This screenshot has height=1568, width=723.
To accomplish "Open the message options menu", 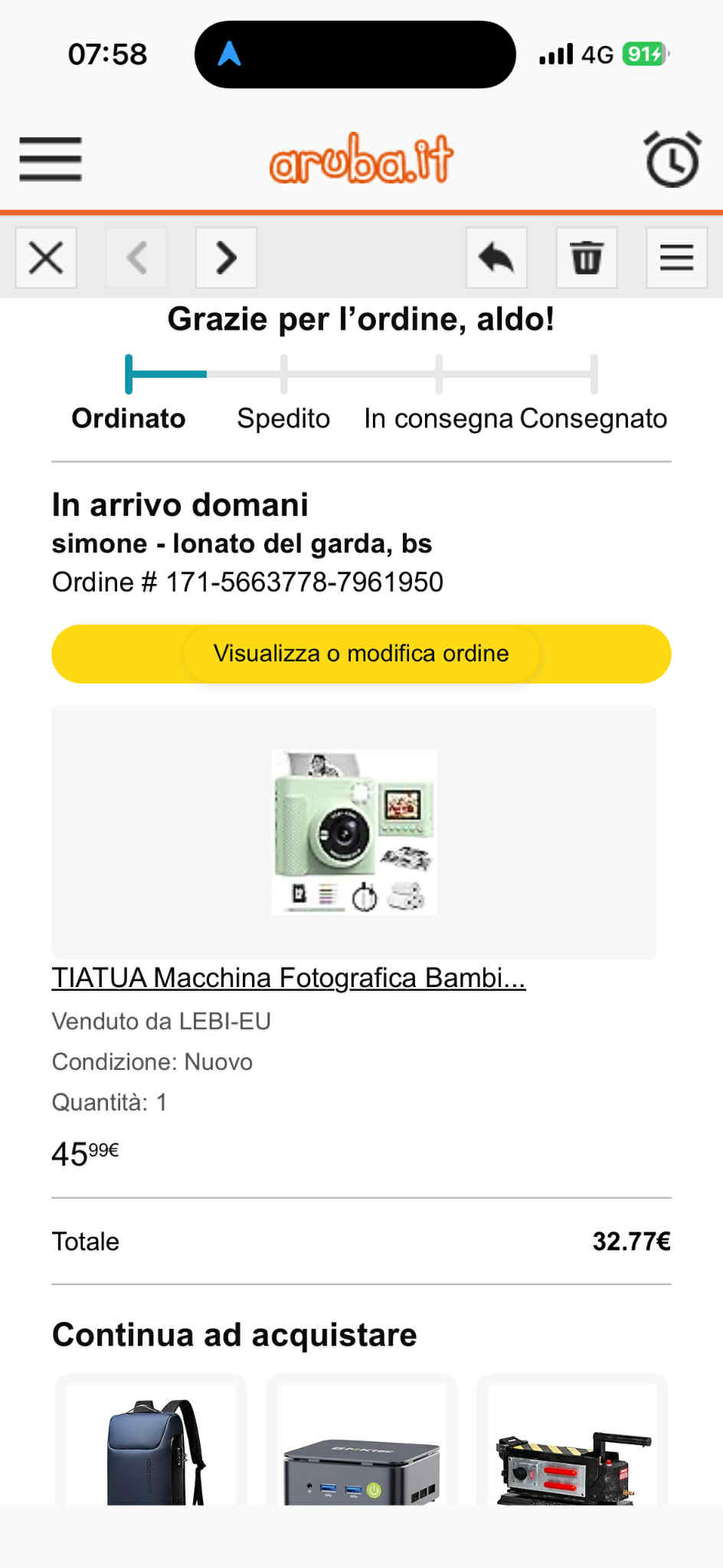I will 676,258.
